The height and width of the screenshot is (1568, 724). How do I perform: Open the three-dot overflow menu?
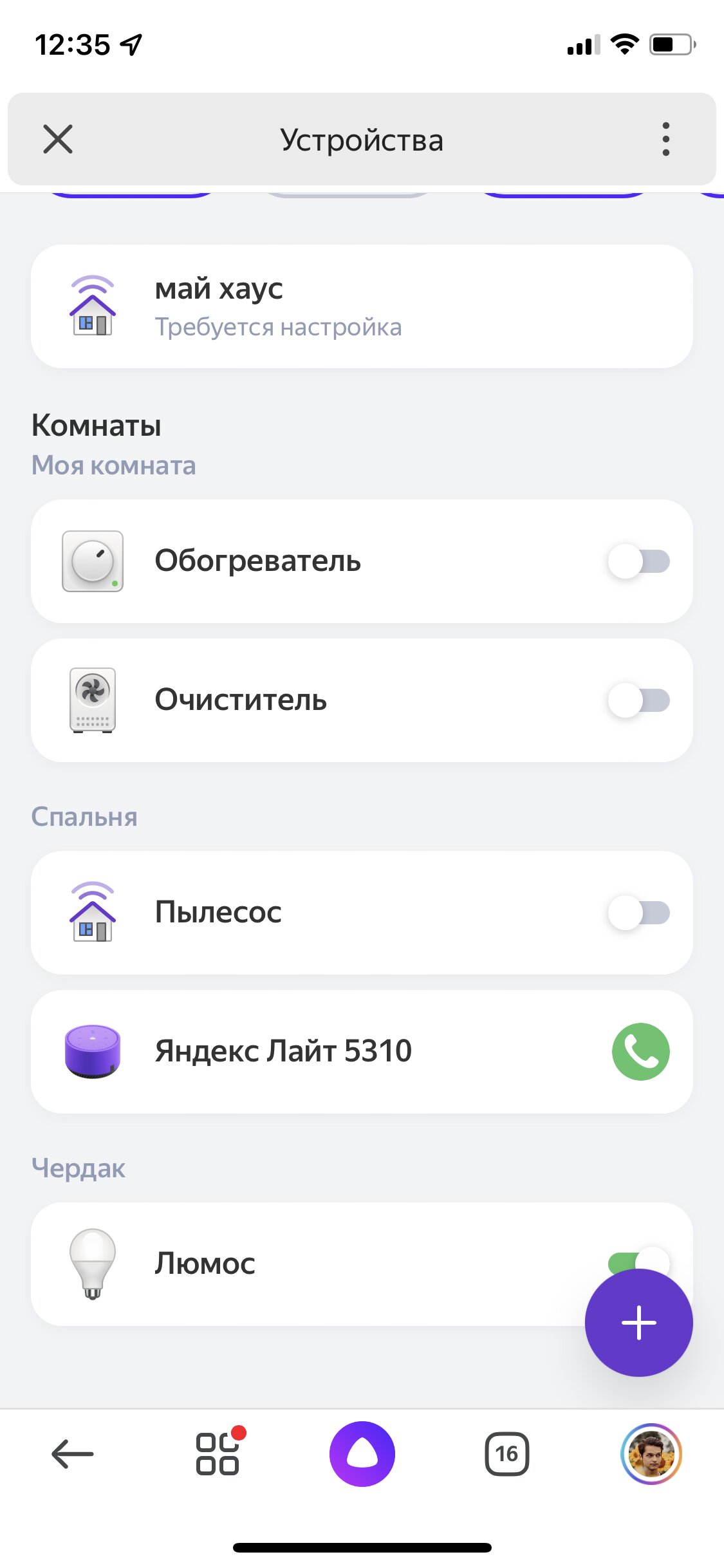[665, 139]
